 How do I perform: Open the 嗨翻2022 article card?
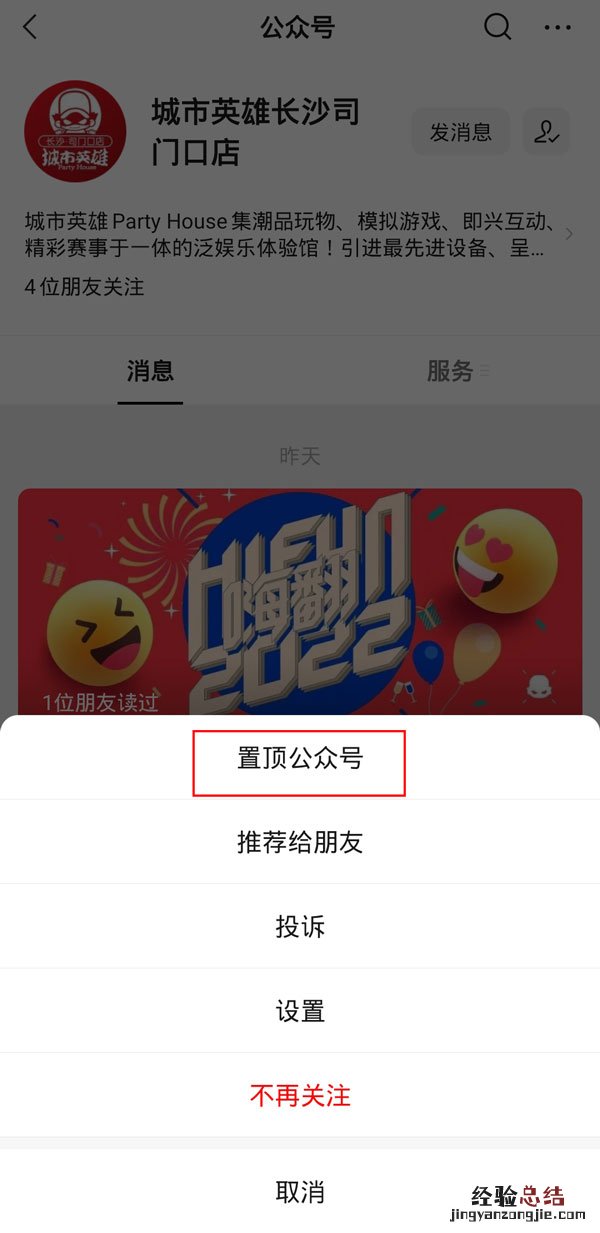[300, 600]
